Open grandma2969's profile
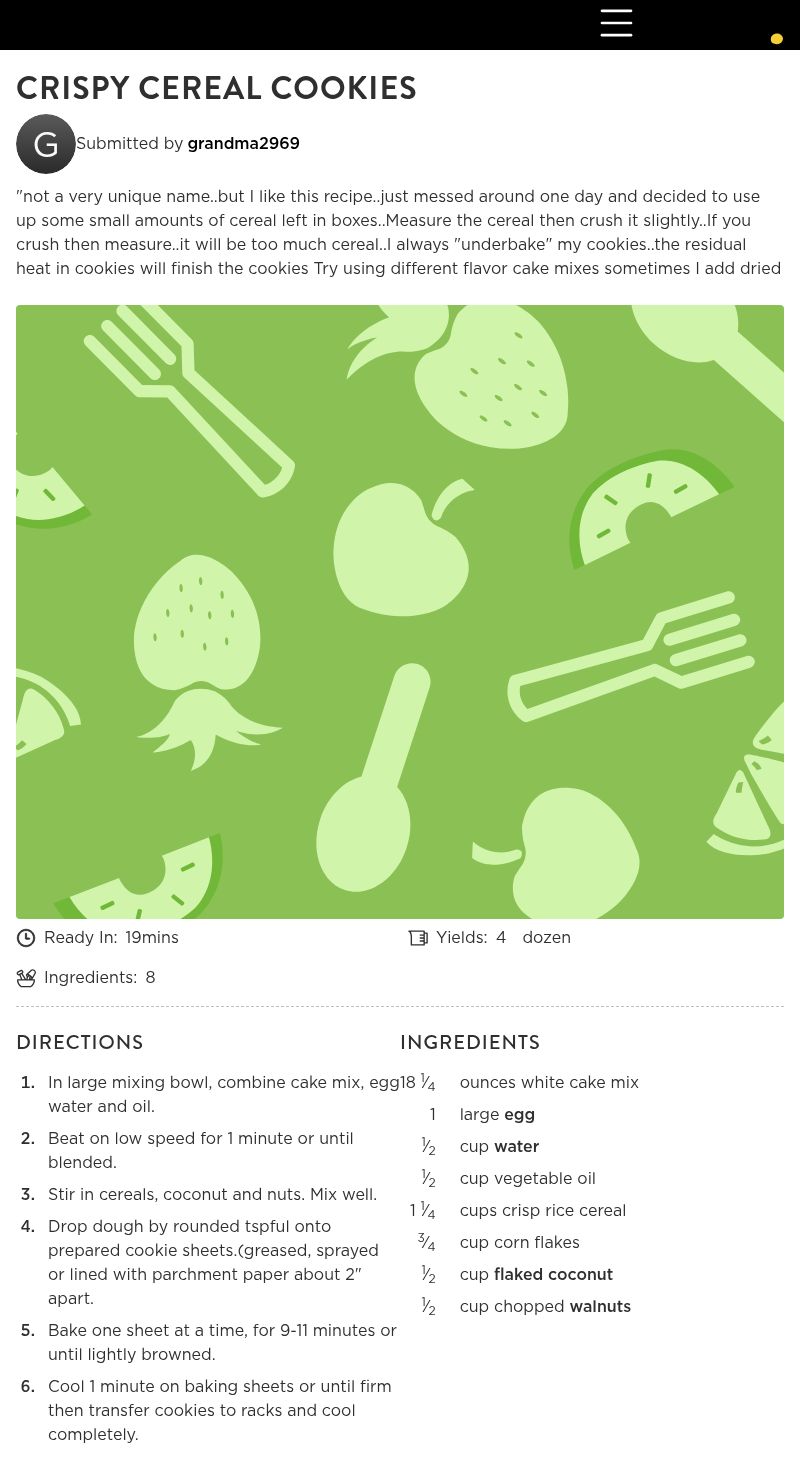This screenshot has width=800, height=1481. 243,144
